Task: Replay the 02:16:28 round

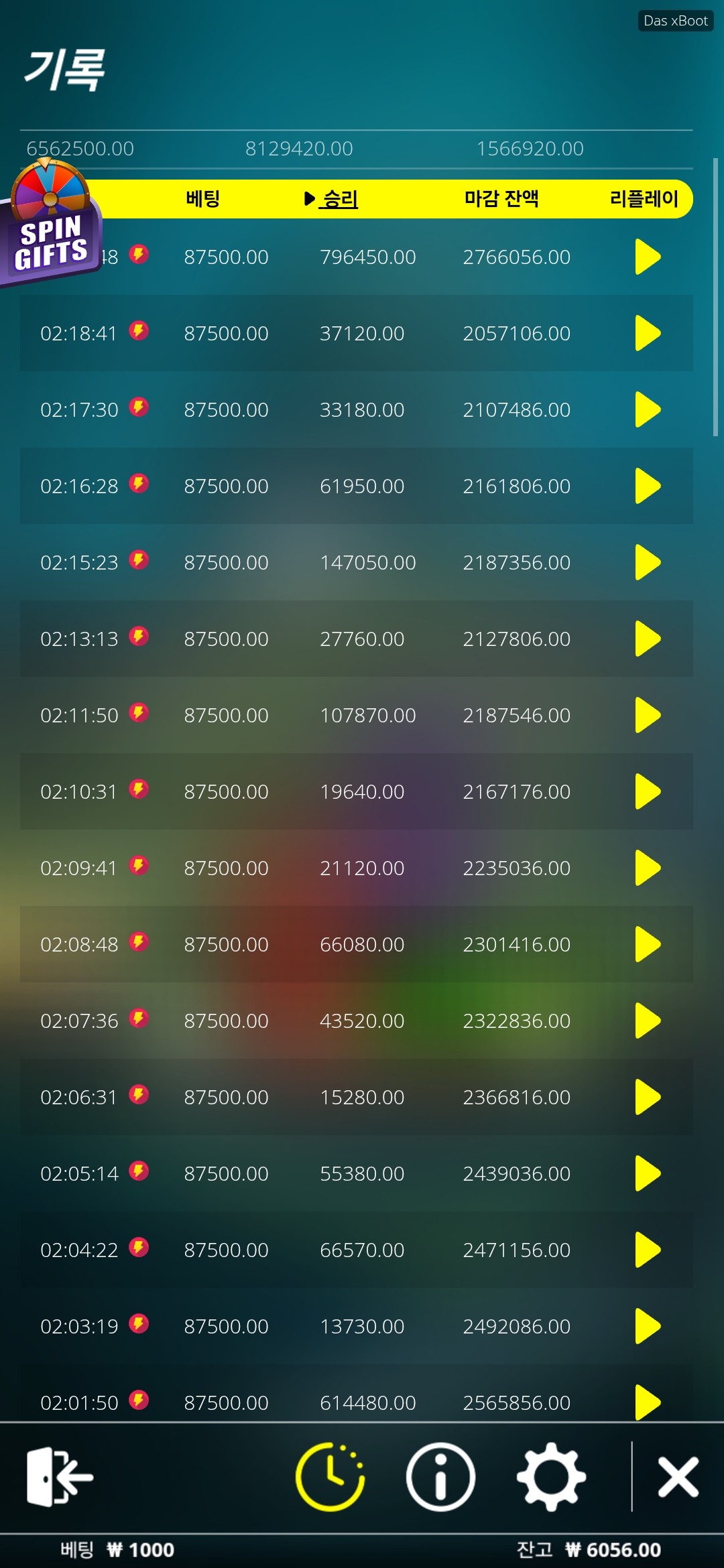Action: [648, 486]
